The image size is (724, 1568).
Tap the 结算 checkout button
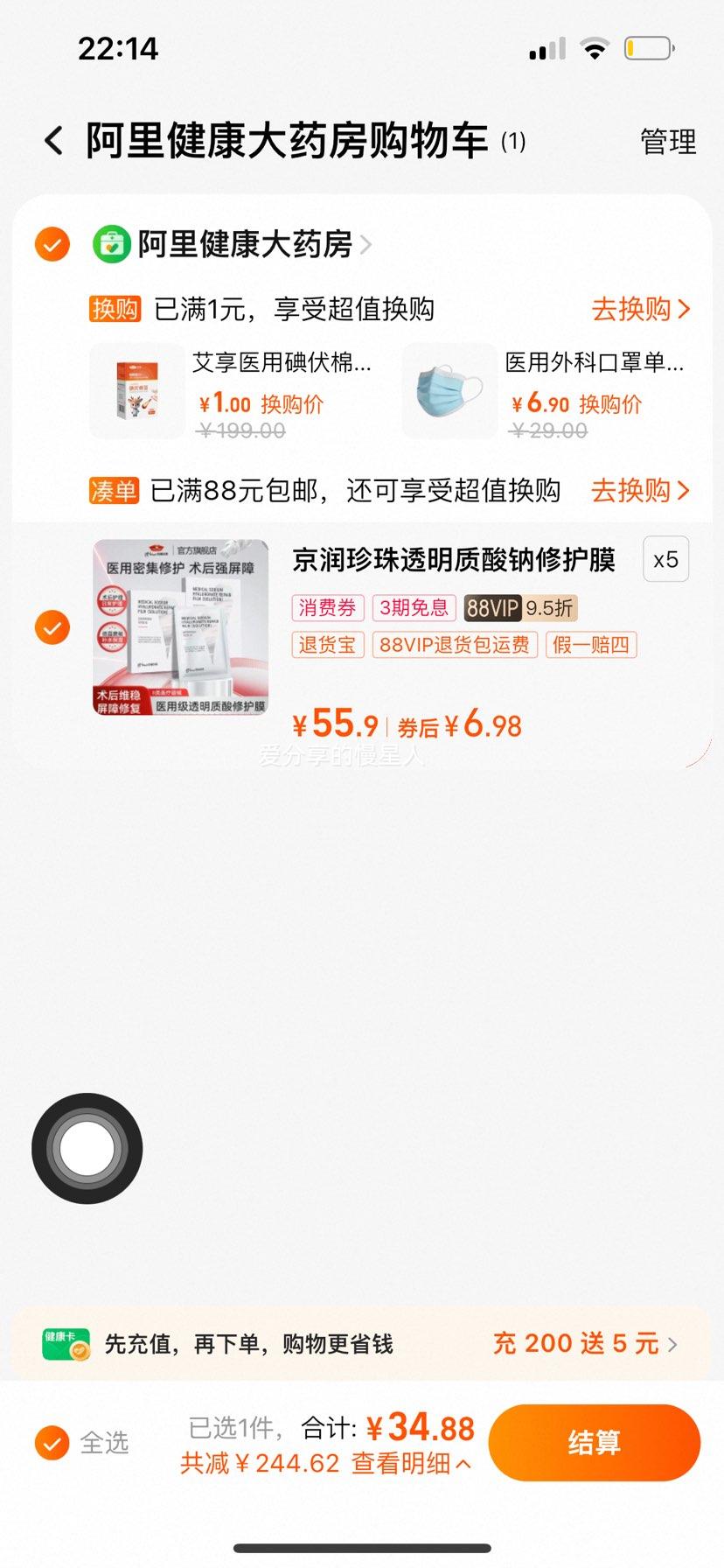pyautogui.click(x=595, y=1443)
